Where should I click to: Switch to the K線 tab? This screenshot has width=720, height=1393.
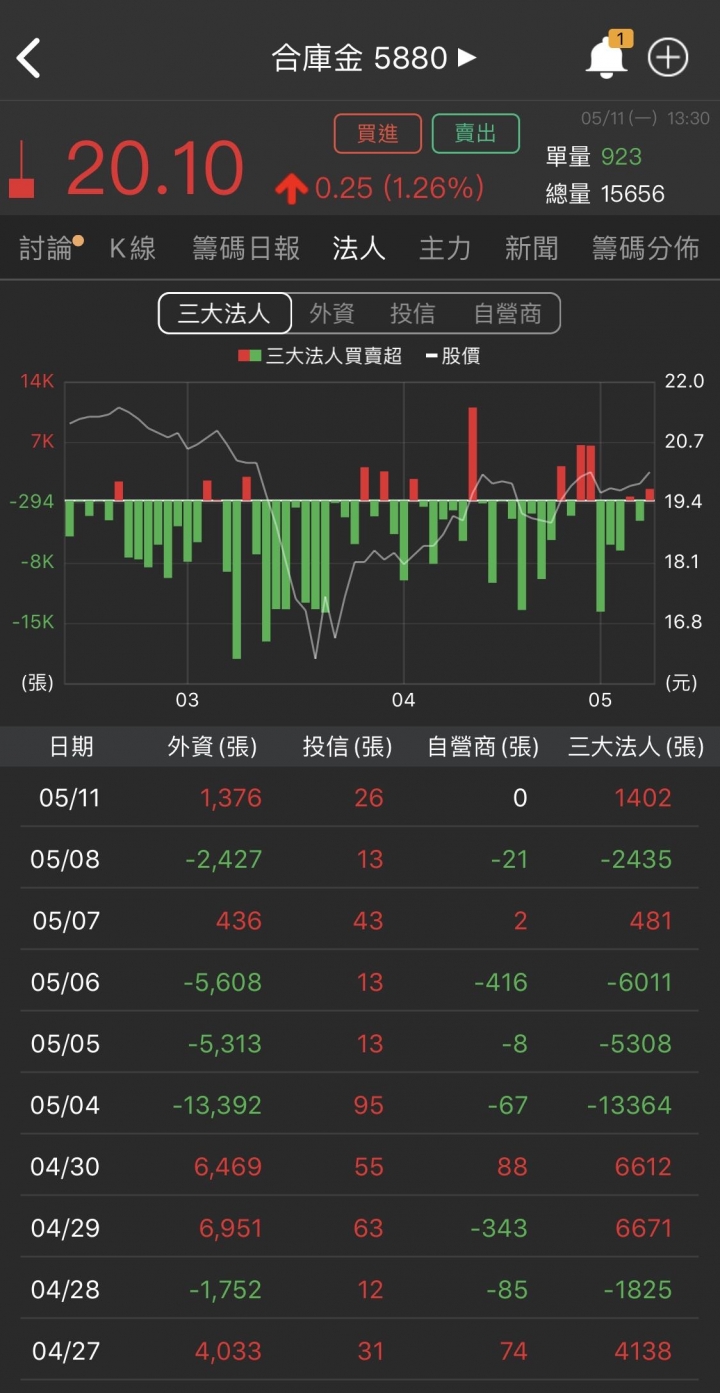pos(133,248)
